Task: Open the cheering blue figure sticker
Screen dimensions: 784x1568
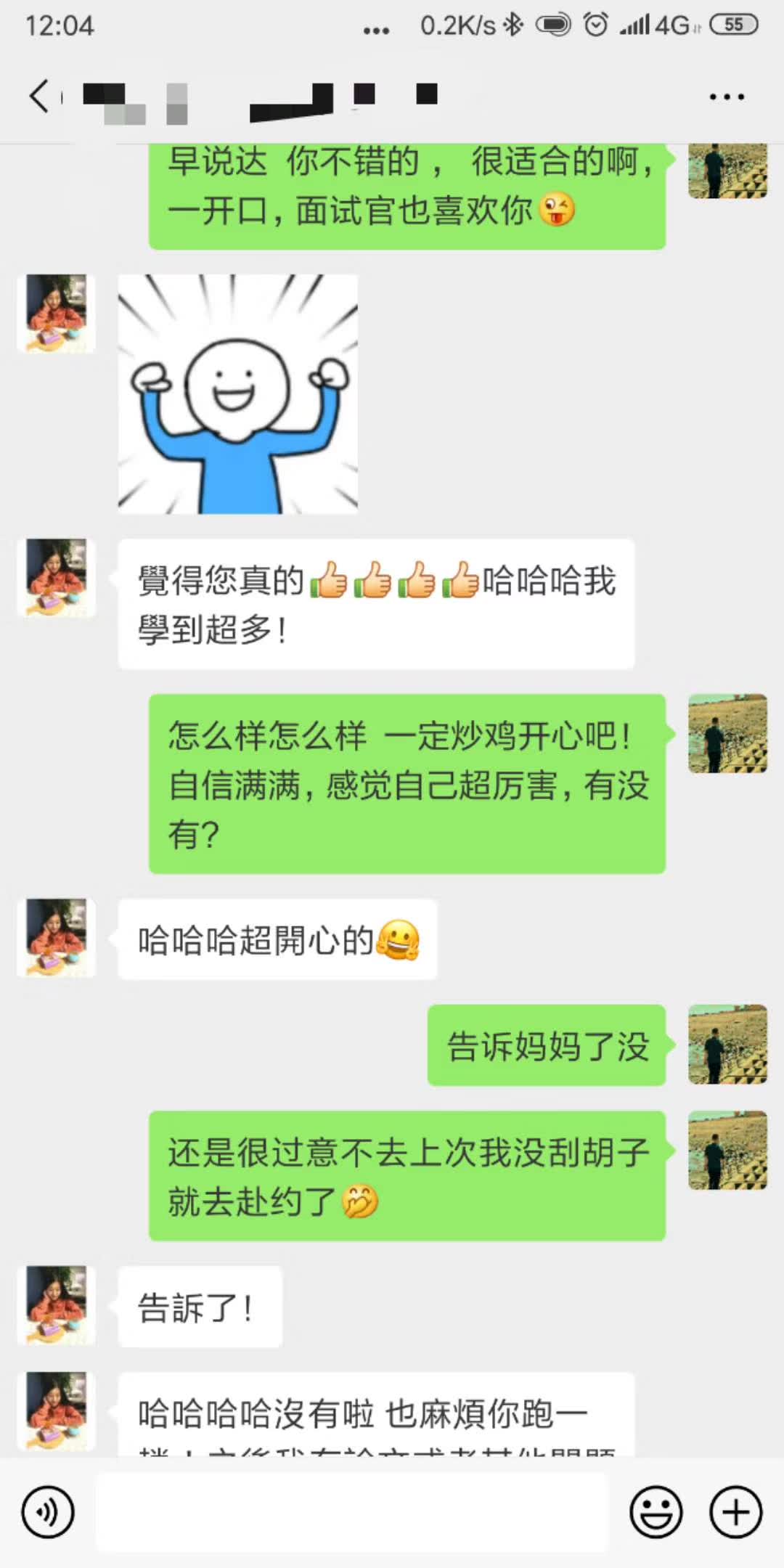Action: [238, 394]
